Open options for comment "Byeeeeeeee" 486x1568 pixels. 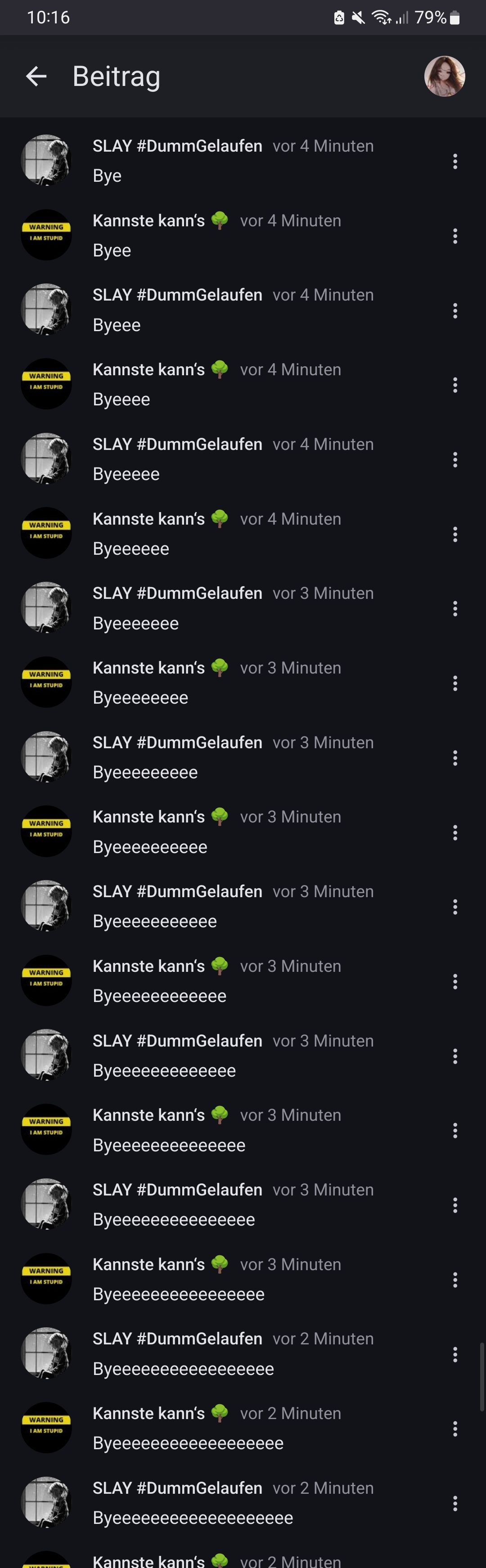coord(455,683)
